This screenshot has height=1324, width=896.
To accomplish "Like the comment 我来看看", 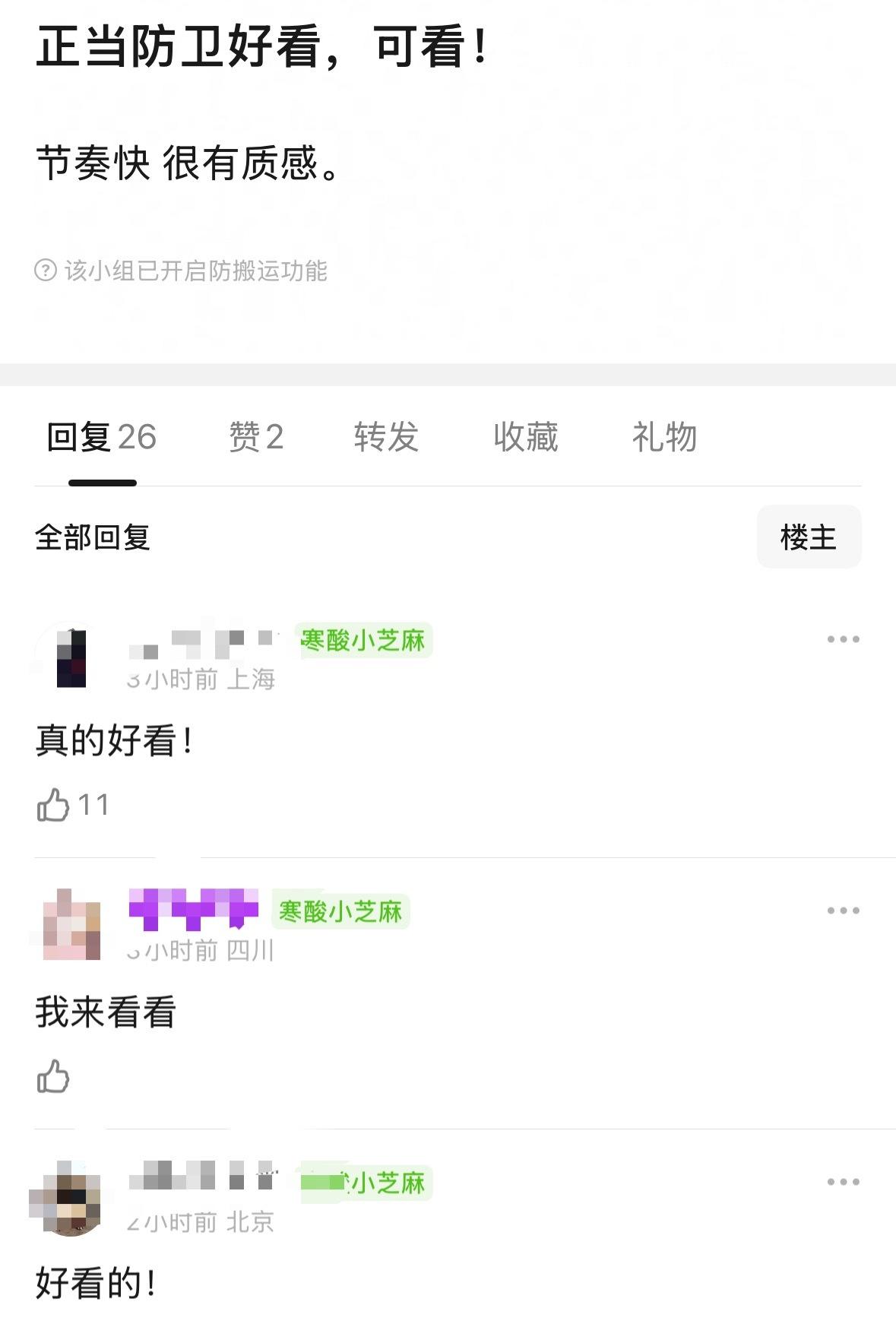I will [x=53, y=1076].
